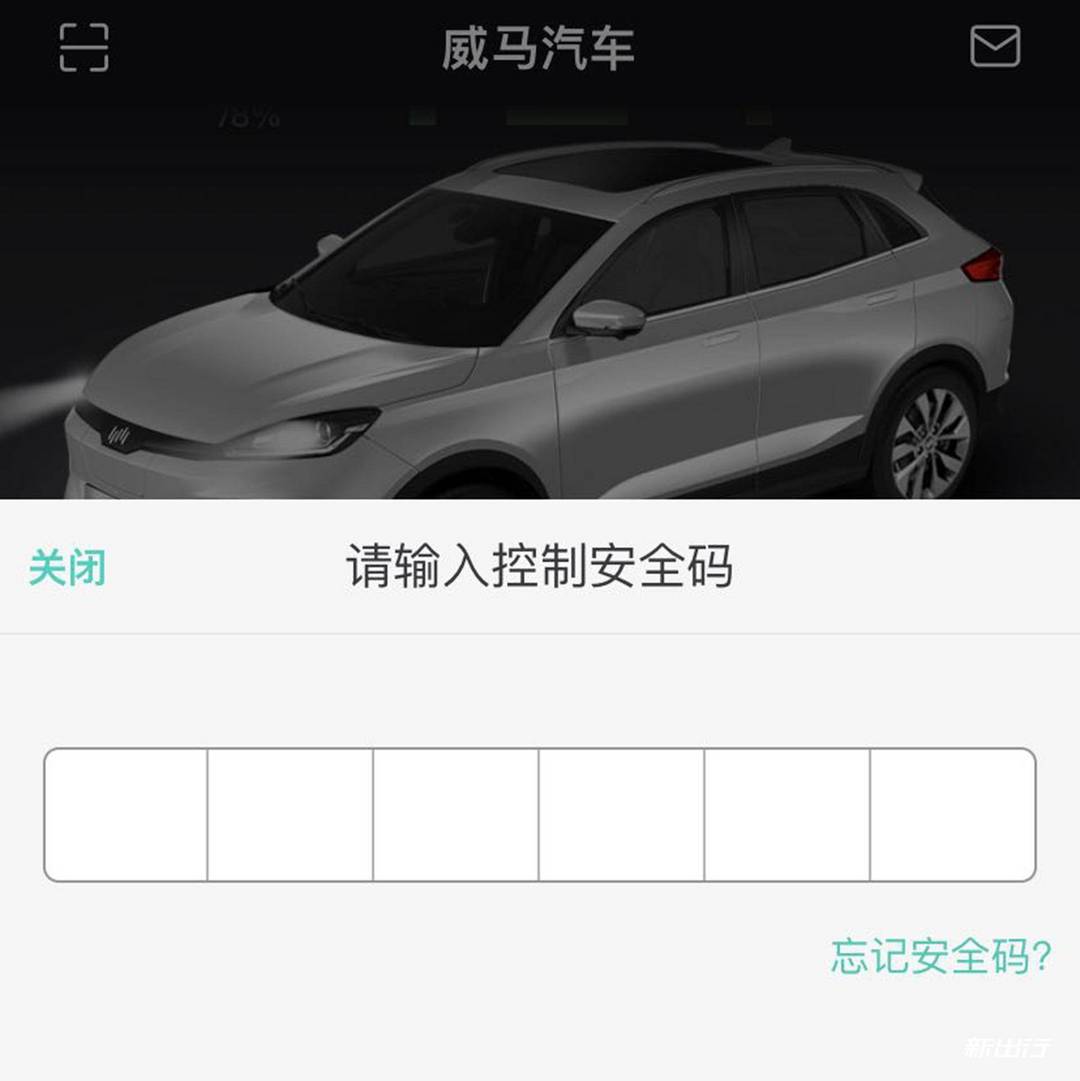Open the QR scan icon
This screenshot has height=1081, width=1080.
pyautogui.click(x=84, y=47)
